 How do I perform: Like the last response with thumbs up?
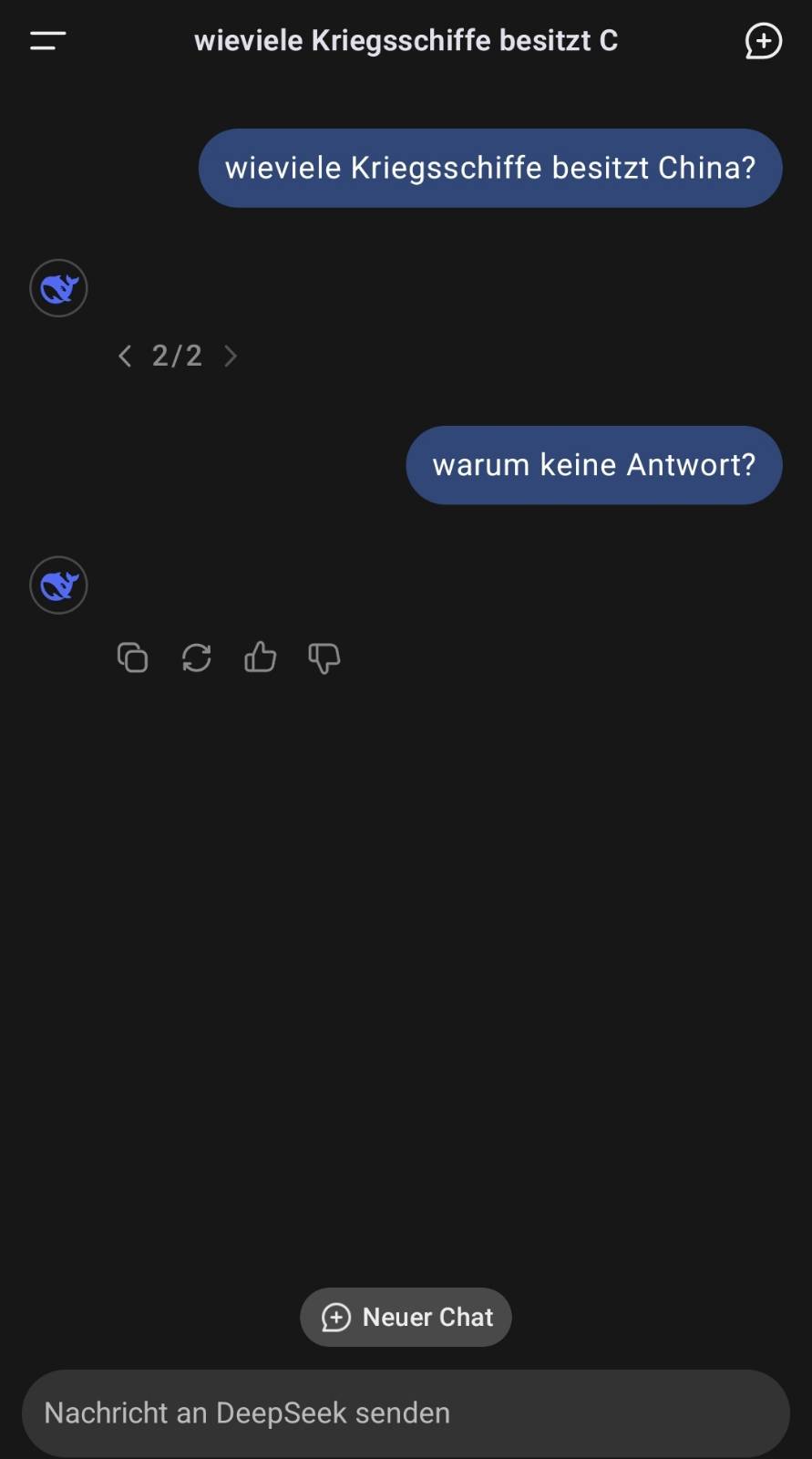260,657
